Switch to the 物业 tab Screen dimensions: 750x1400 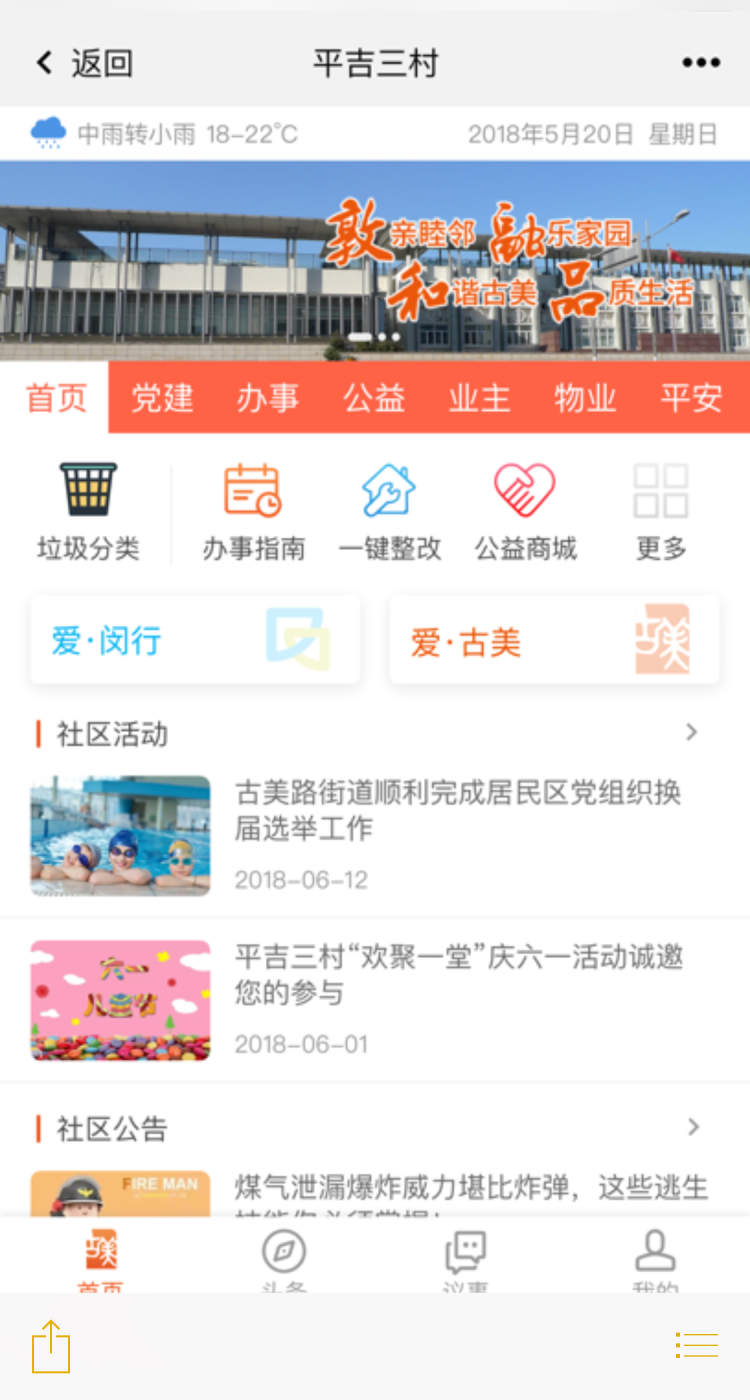point(585,398)
